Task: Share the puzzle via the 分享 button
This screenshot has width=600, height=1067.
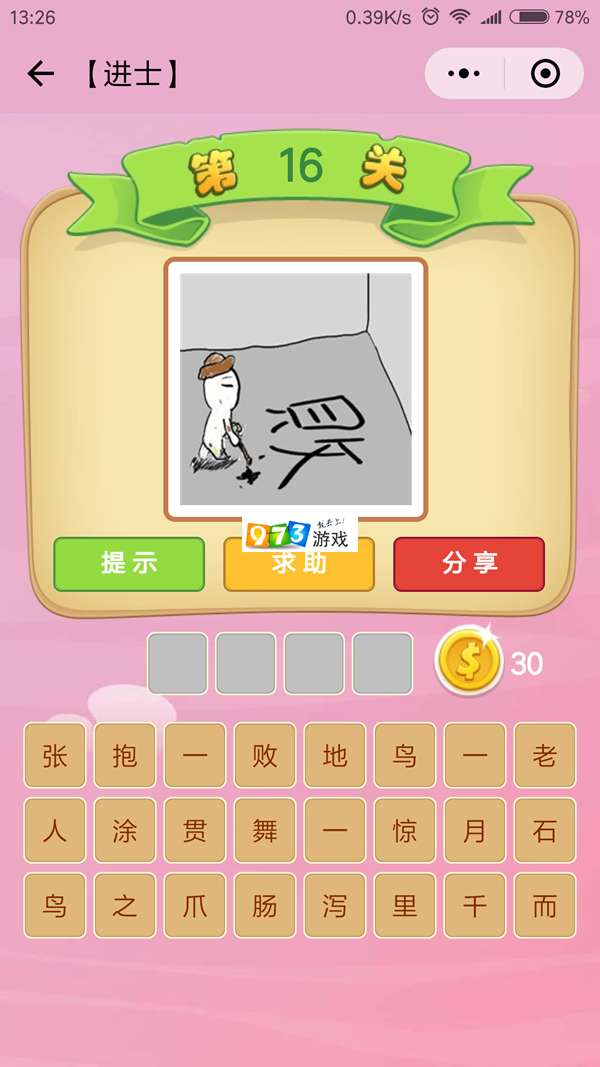Action: [469, 564]
